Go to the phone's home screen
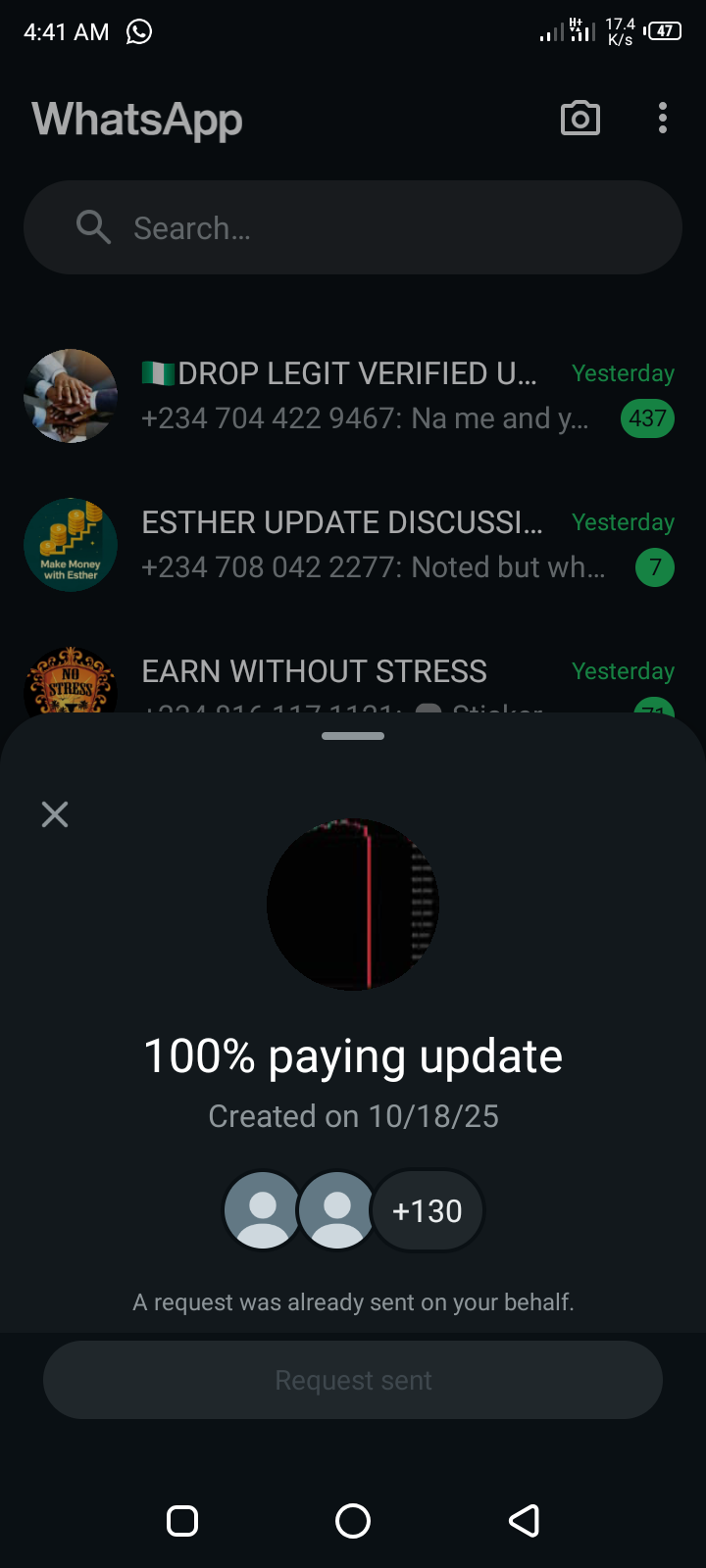This screenshot has width=706, height=1568. point(353,1521)
